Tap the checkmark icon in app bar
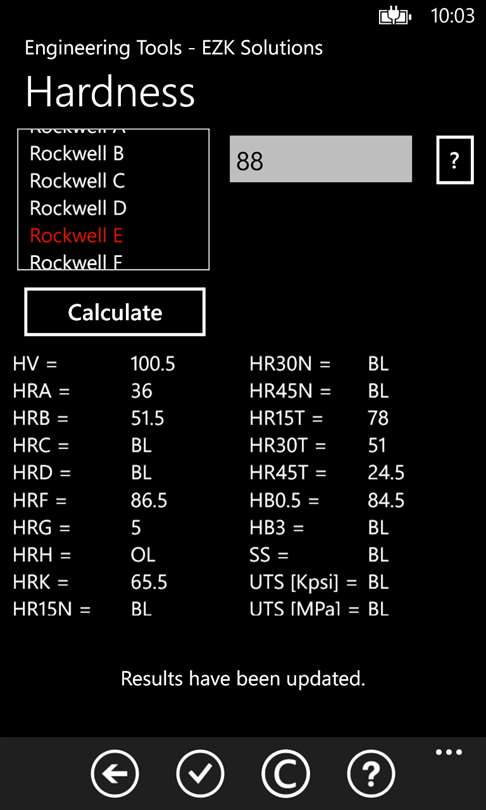The image size is (486, 810). pyautogui.click(x=200, y=774)
